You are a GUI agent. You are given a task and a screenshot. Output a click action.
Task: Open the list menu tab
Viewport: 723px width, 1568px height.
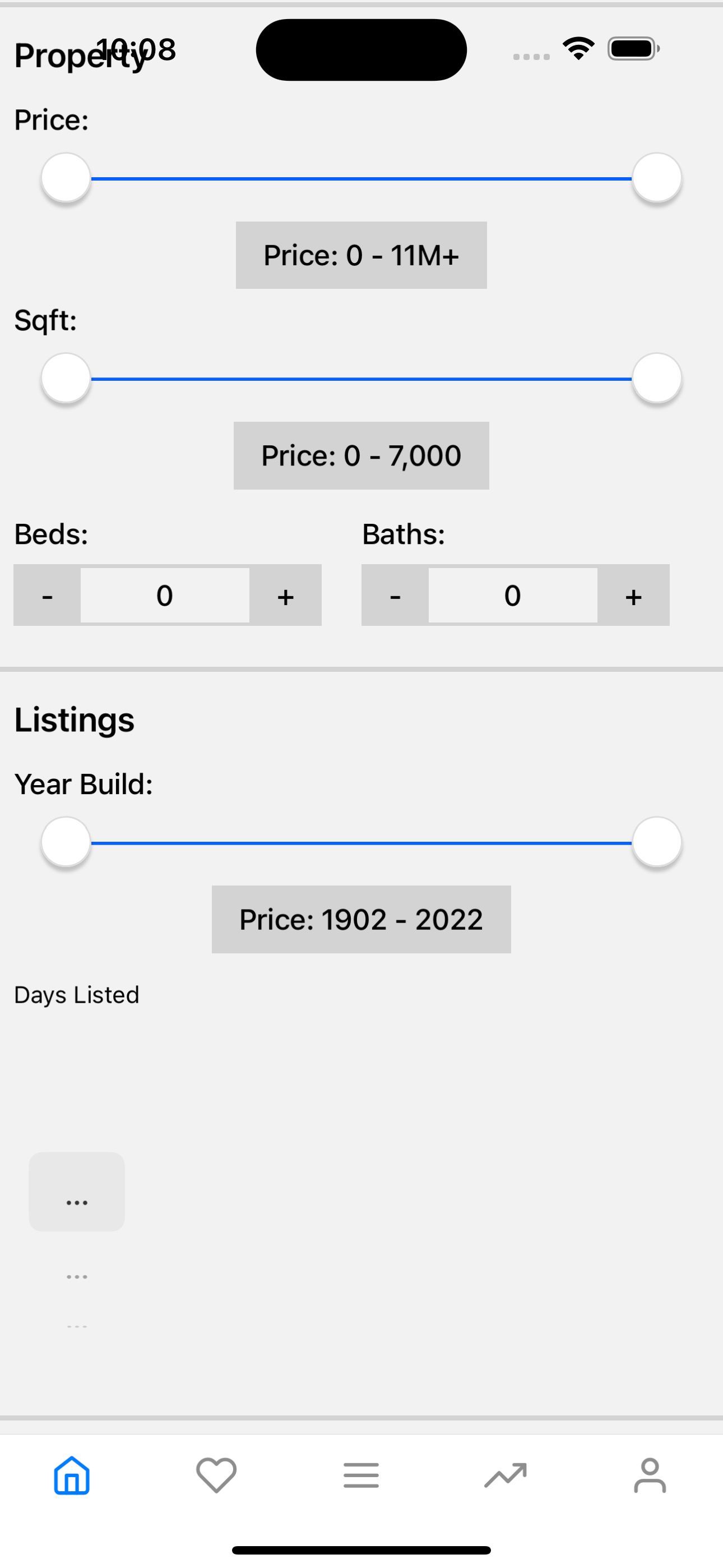coord(361,1475)
